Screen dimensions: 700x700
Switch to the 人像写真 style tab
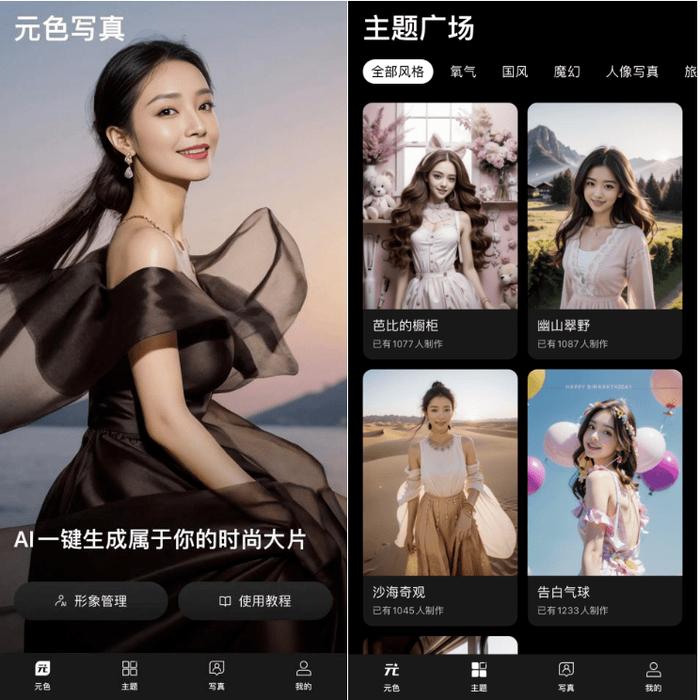pyautogui.click(x=632, y=72)
